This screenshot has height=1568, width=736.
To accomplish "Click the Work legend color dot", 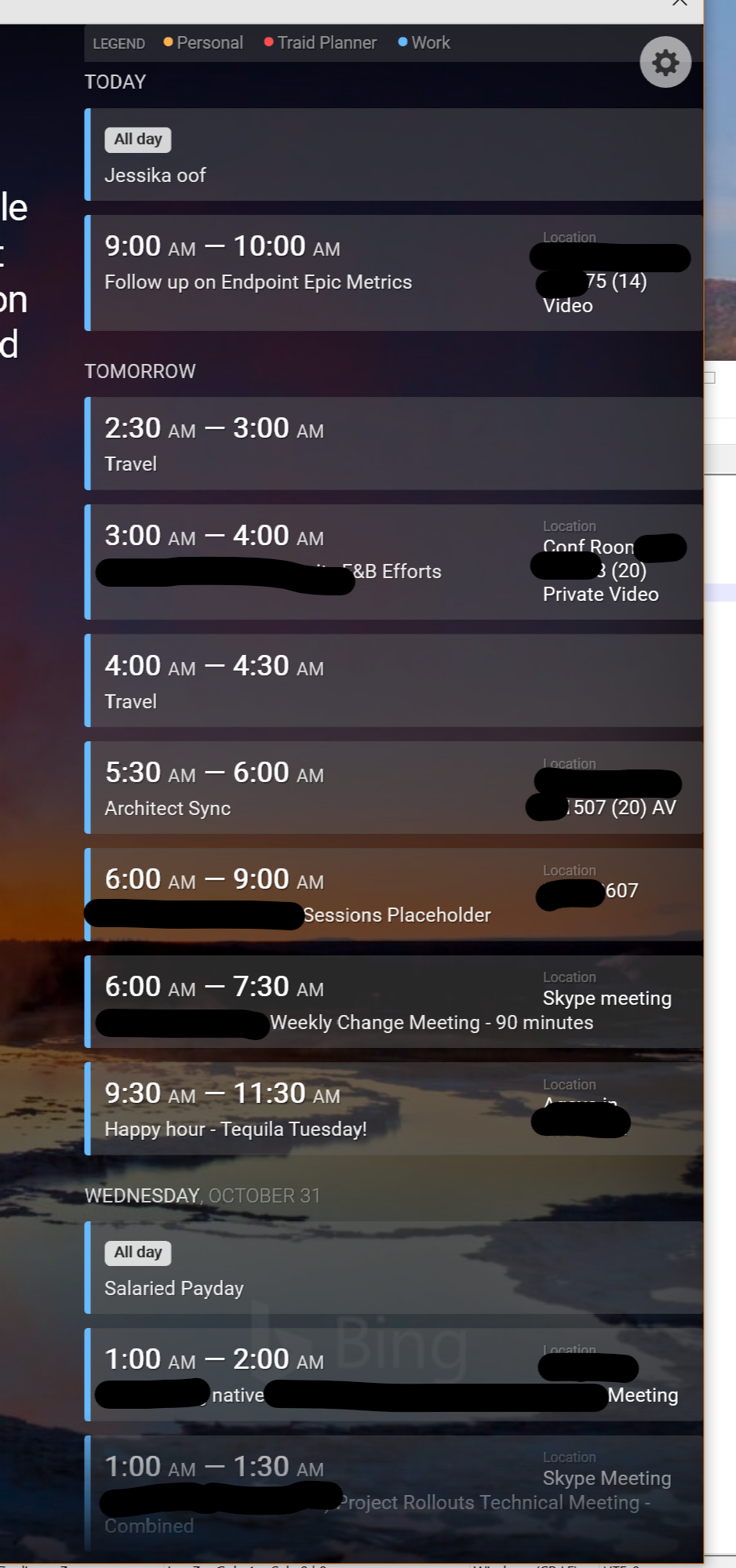I will [x=403, y=42].
